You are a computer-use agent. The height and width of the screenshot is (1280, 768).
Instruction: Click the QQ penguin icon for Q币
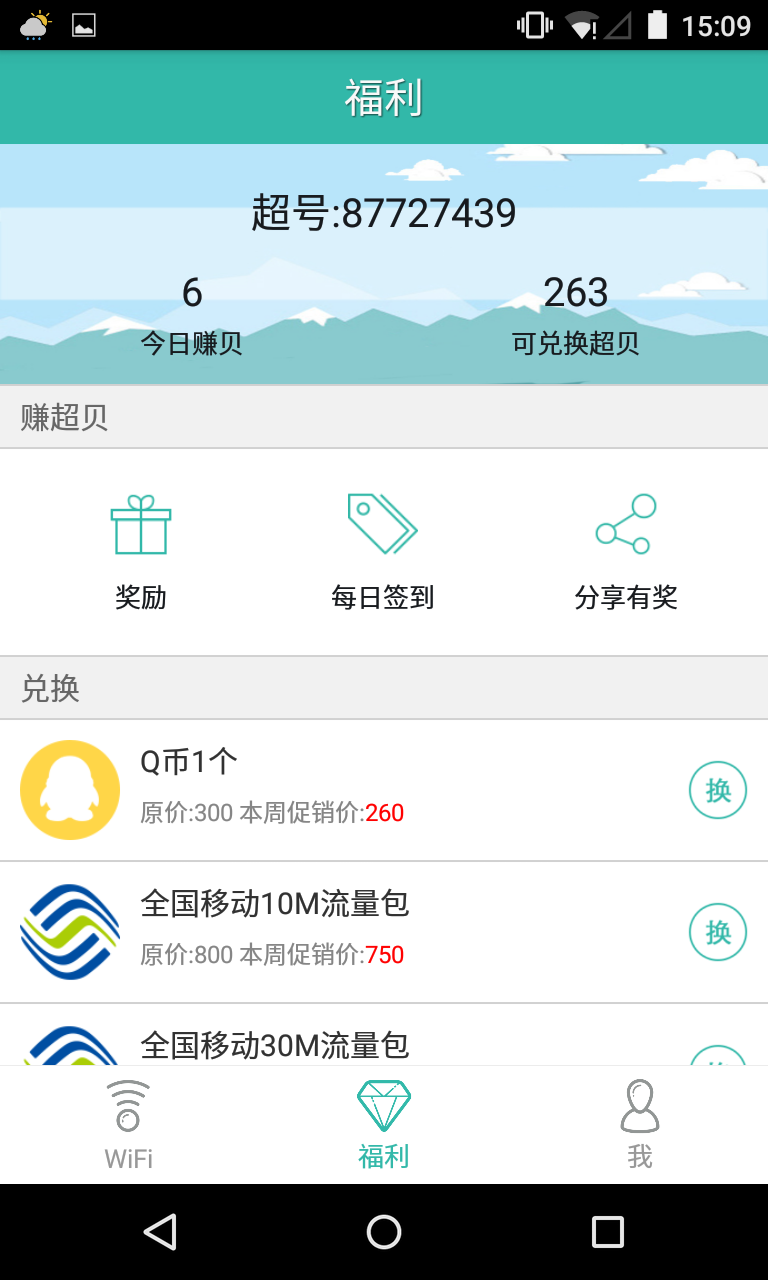69,789
